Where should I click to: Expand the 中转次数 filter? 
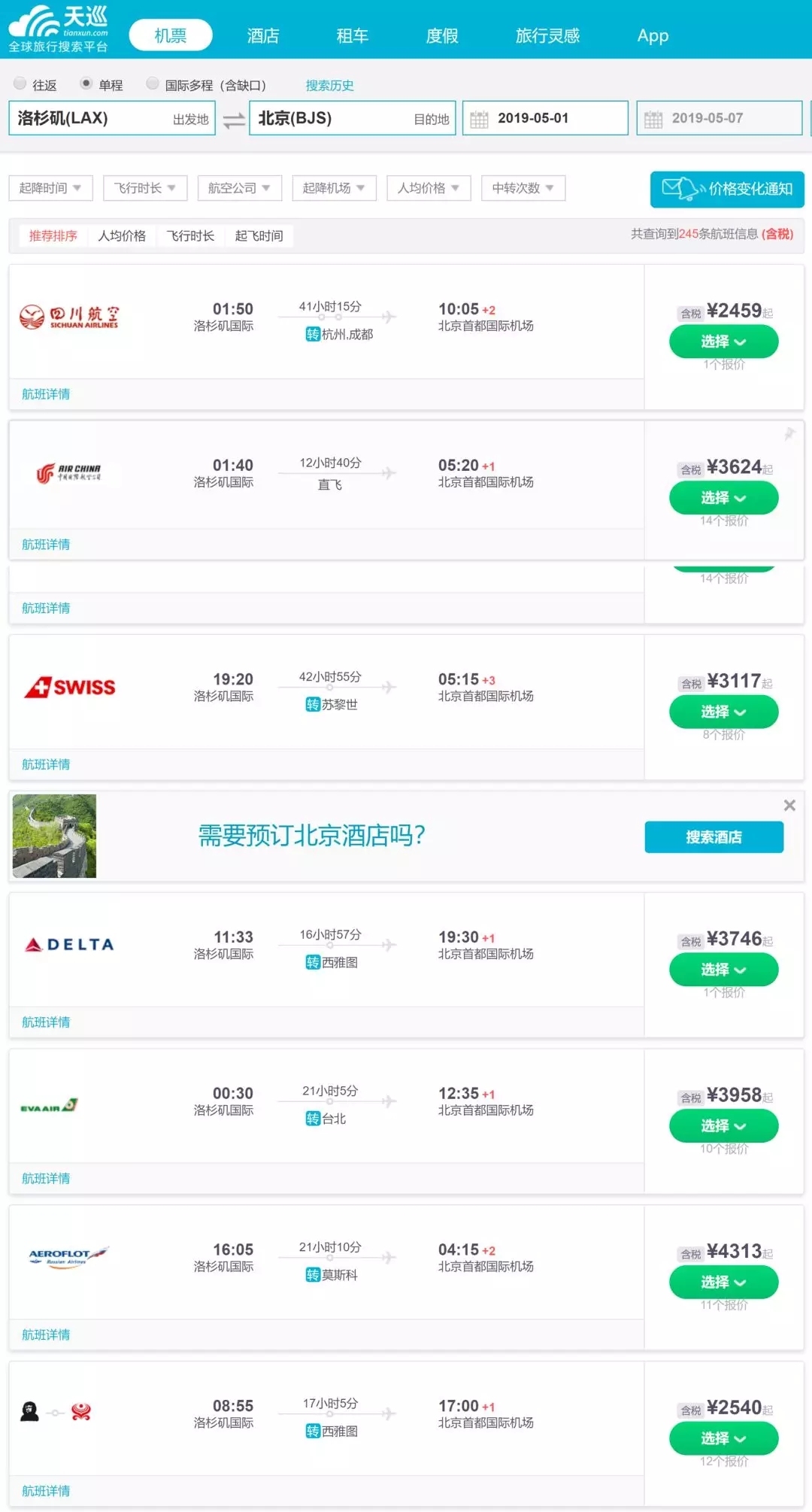point(523,188)
